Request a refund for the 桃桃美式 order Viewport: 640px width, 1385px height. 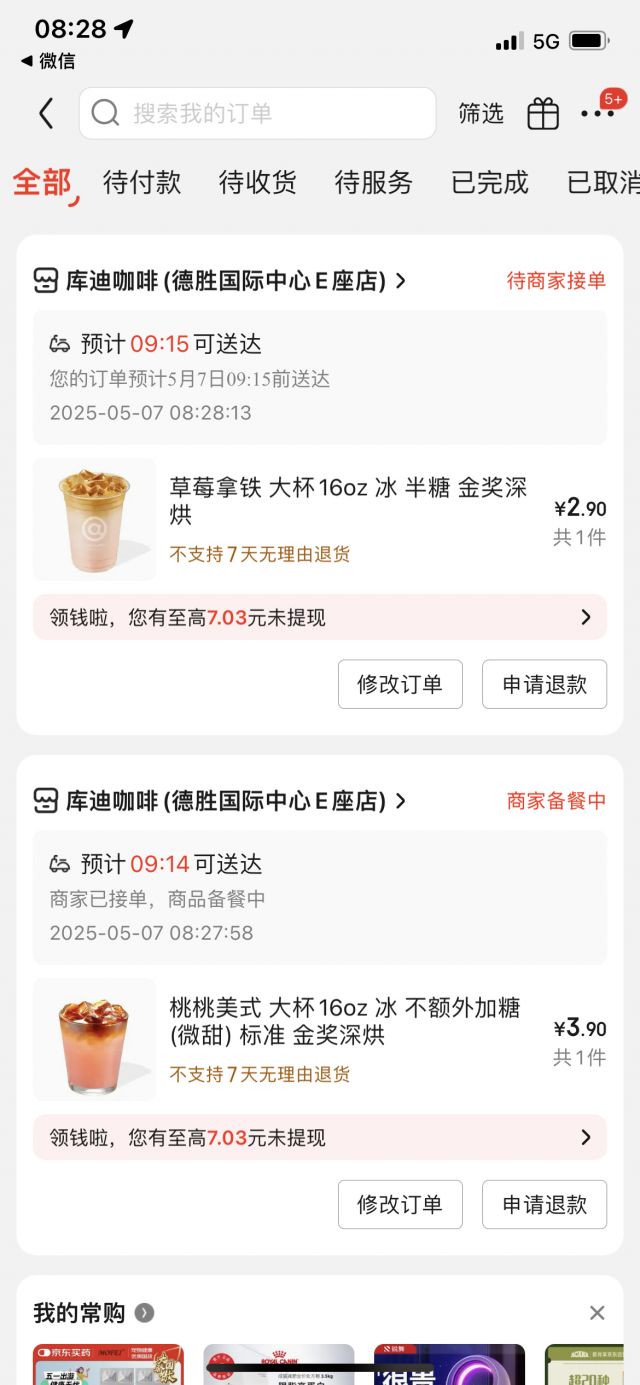[x=544, y=1204]
